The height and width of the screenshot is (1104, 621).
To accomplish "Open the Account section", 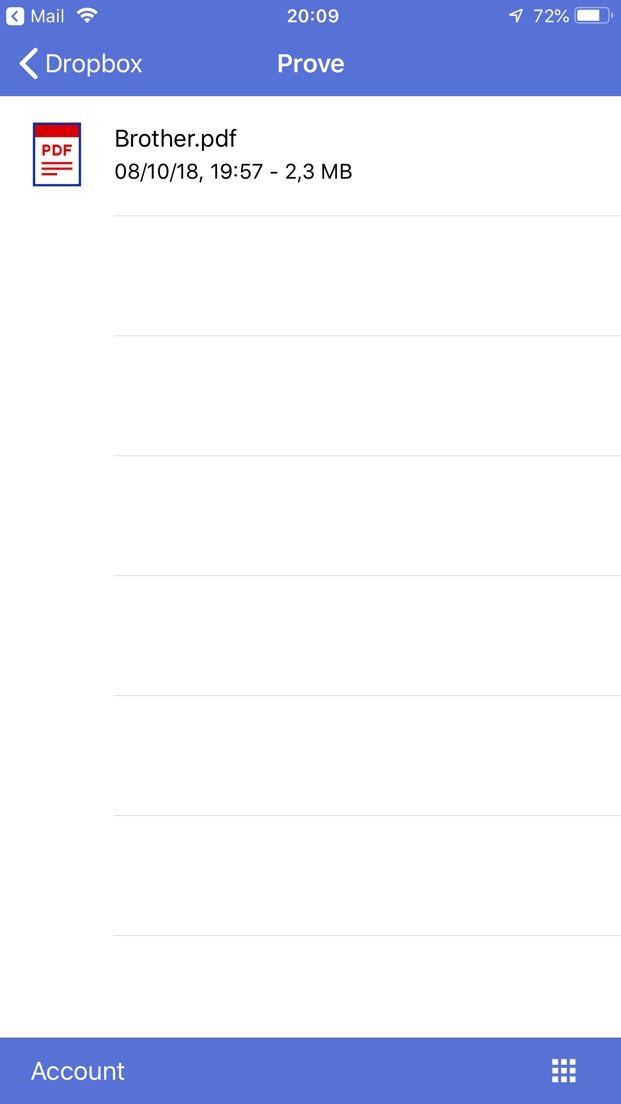I will (x=78, y=1071).
